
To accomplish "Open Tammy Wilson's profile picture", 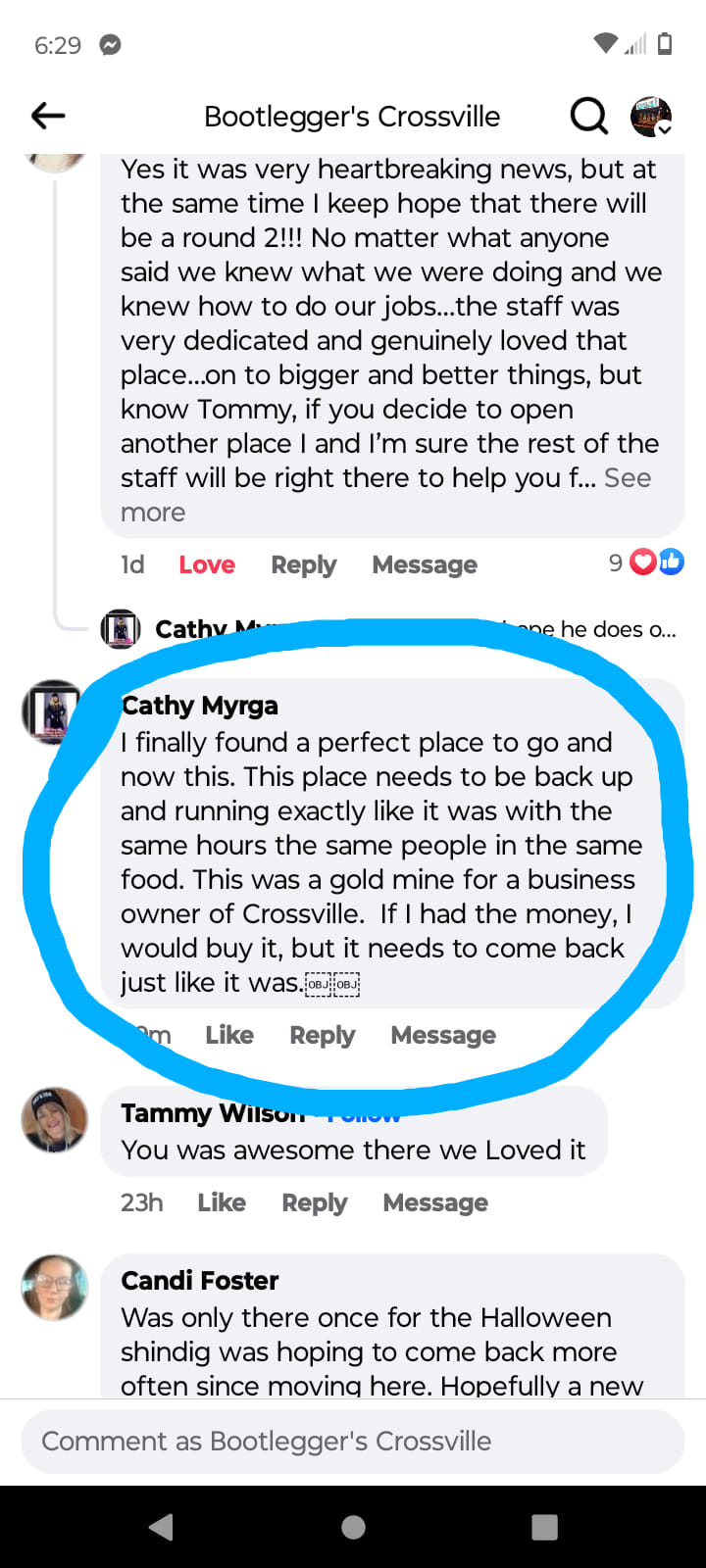I will pyautogui.click(x=55, y=1119).
